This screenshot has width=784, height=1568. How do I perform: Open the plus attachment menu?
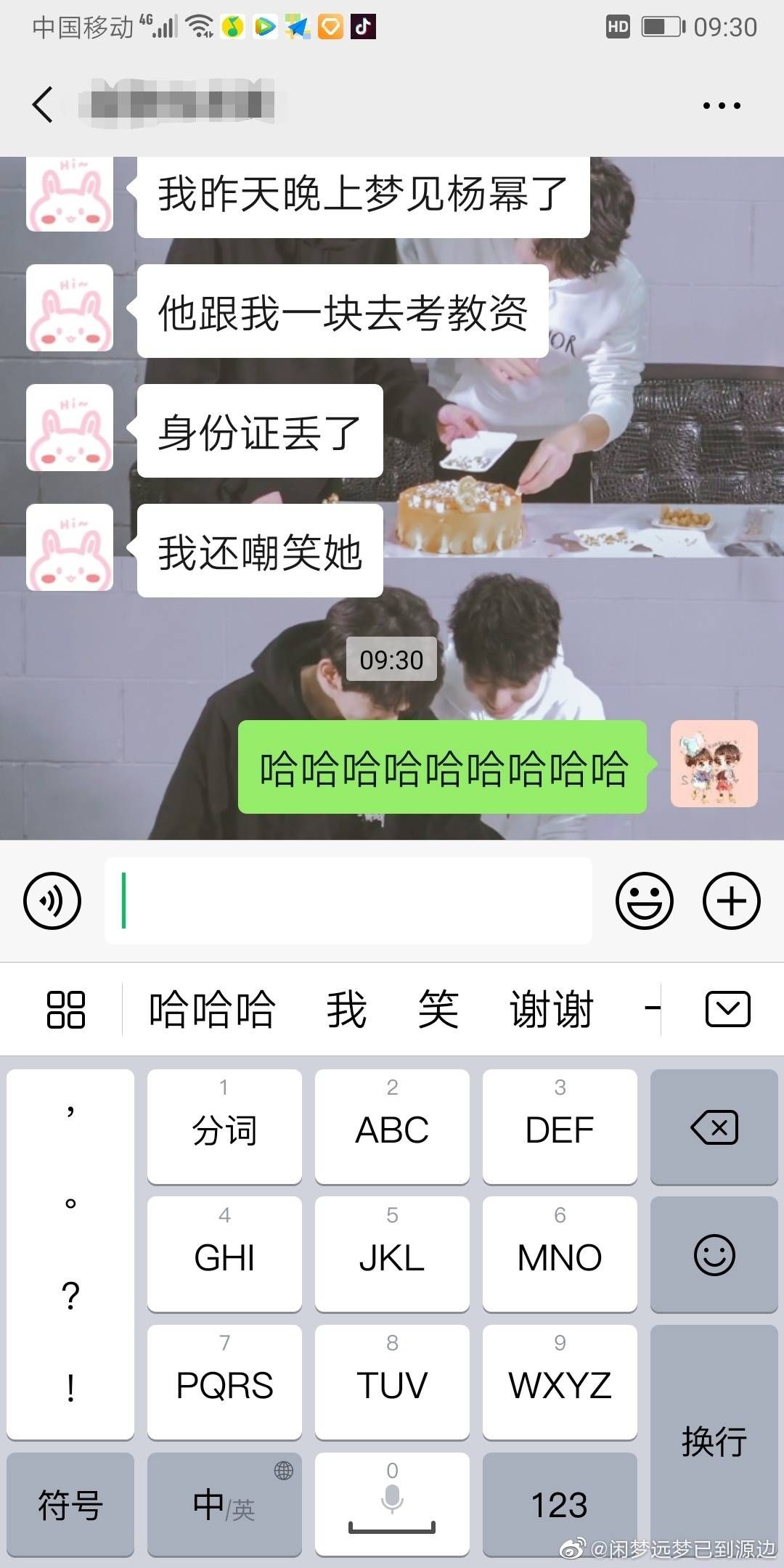731,901
